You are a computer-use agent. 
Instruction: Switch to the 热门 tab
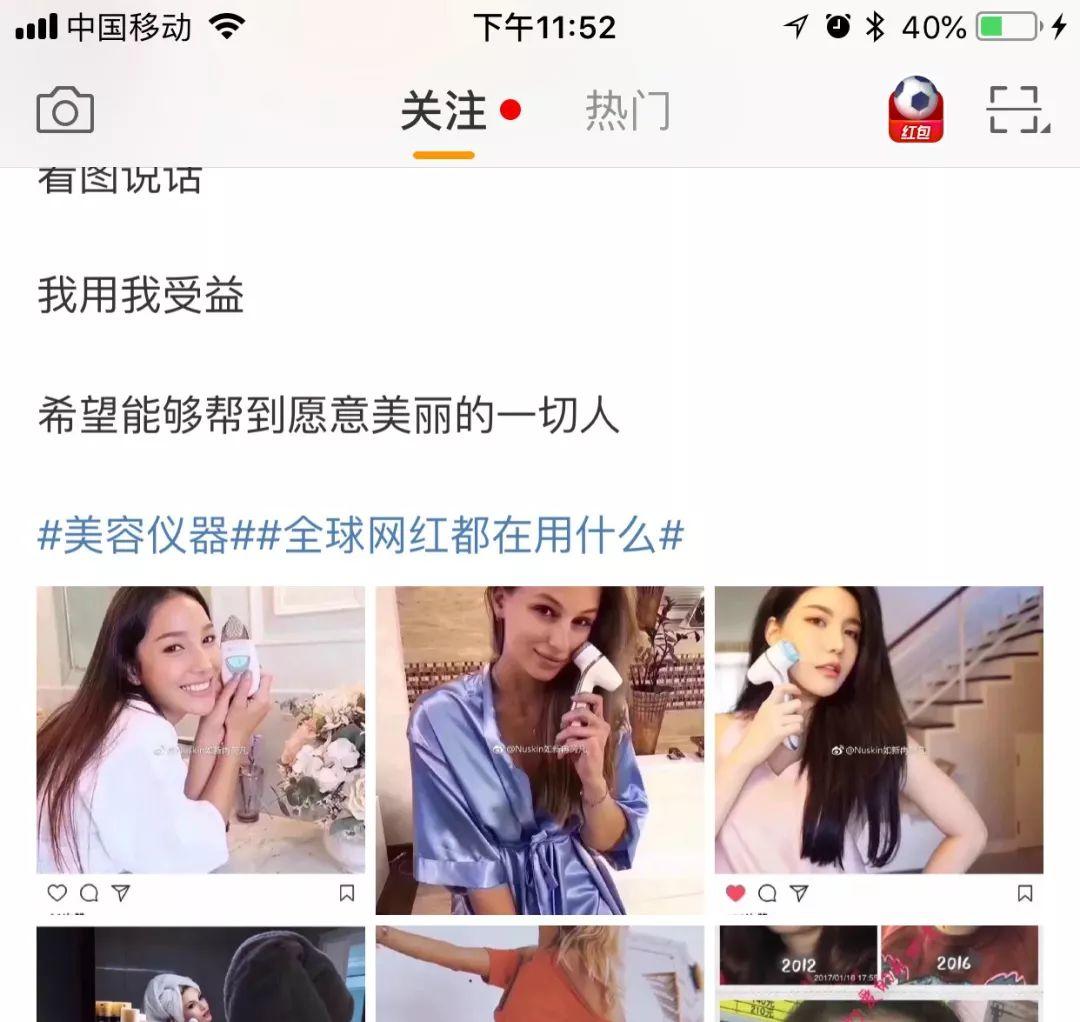click(627, 111)
